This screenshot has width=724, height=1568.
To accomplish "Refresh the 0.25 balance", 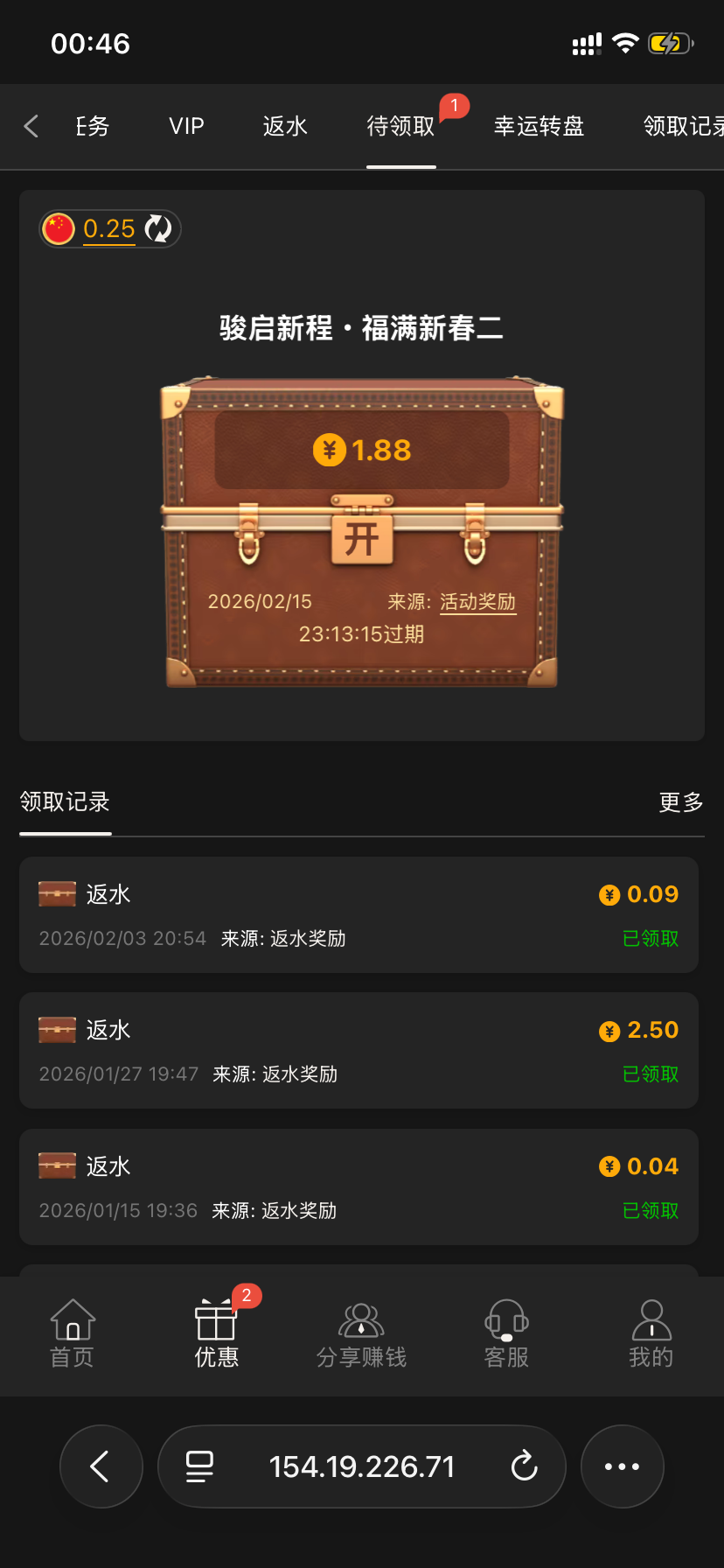I will 158,229.
